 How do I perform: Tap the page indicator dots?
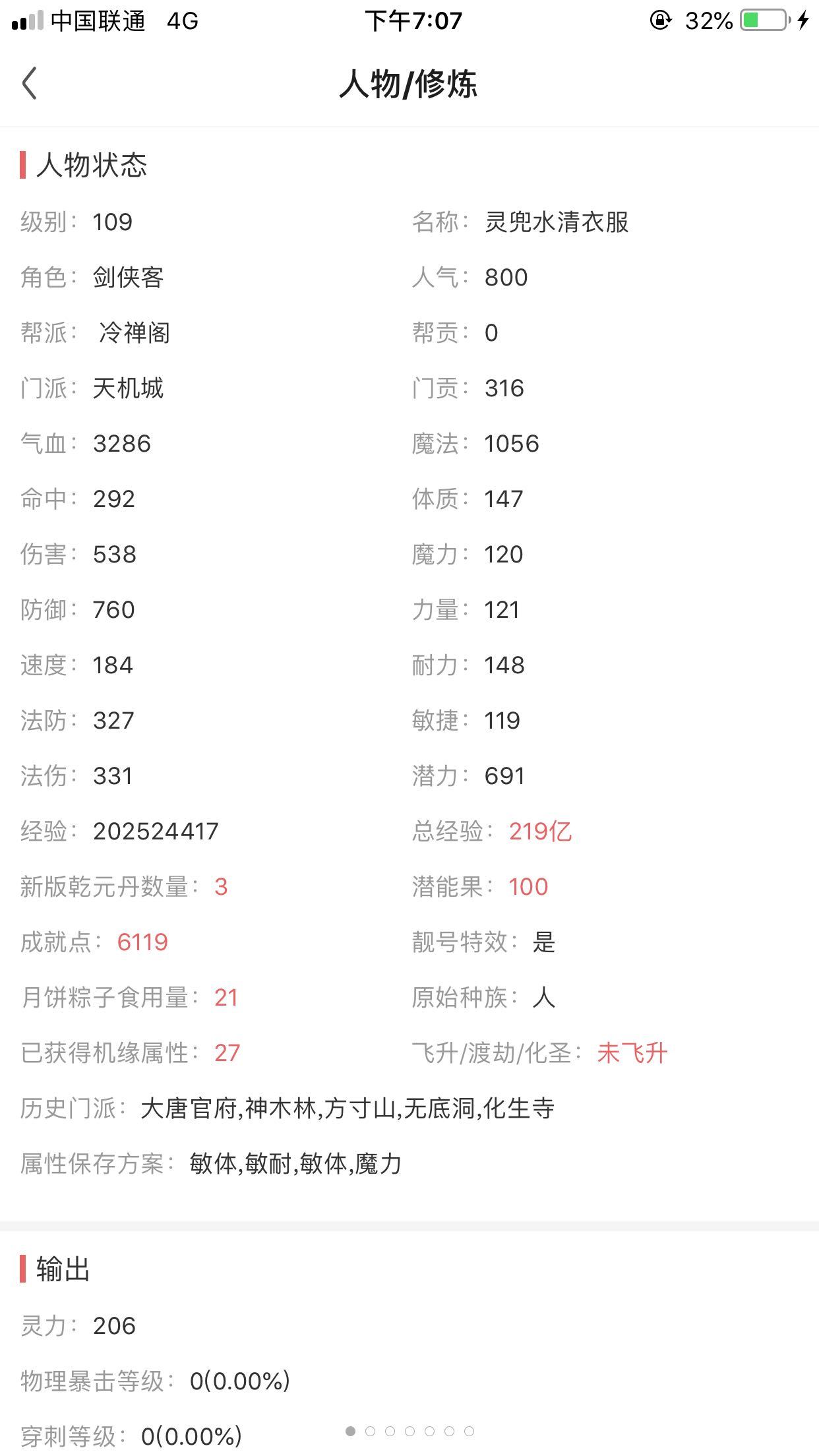[409, 1431]
